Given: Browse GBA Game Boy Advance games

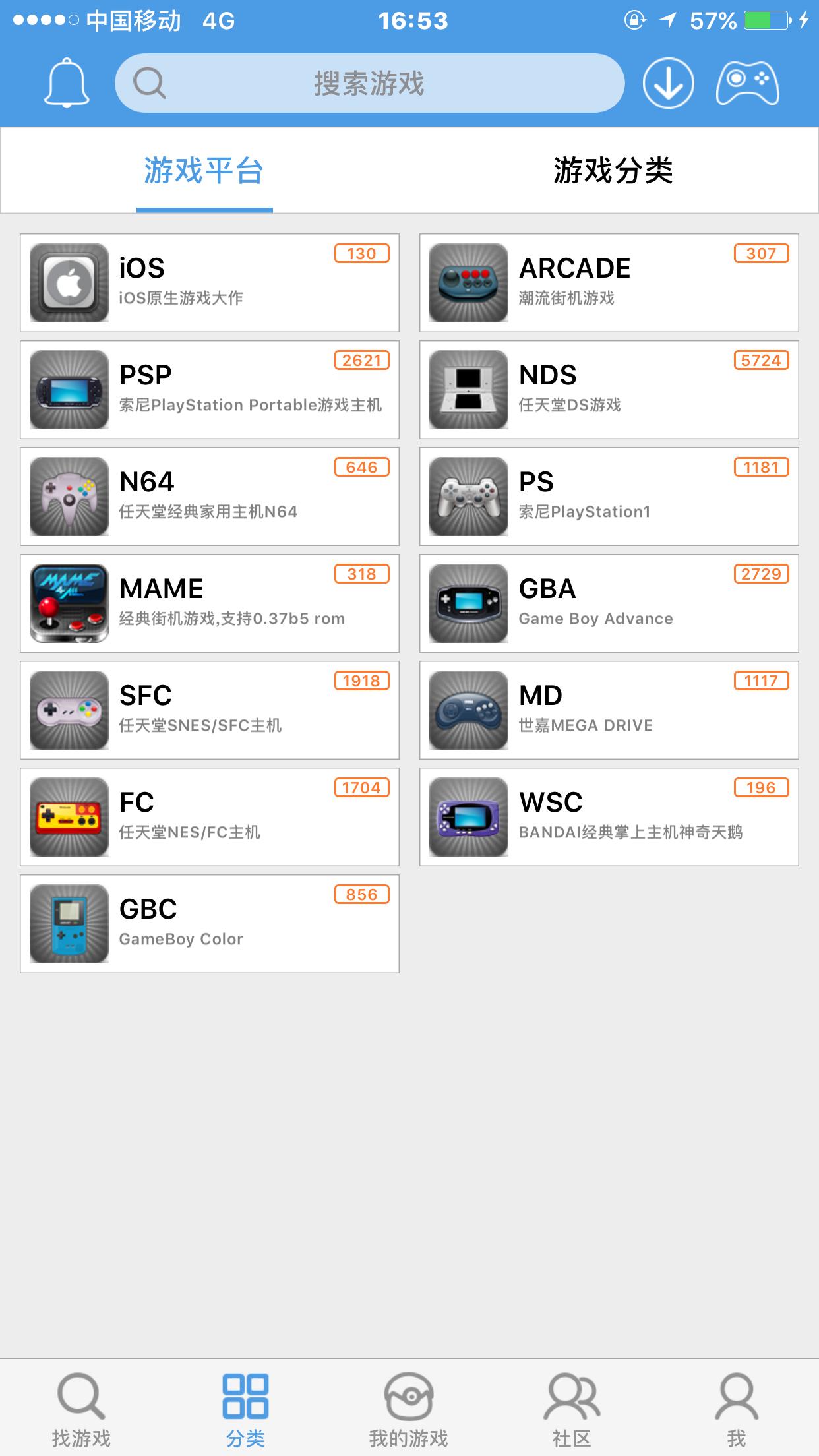Looking at the screenshot, I should [x=609, y=603].
